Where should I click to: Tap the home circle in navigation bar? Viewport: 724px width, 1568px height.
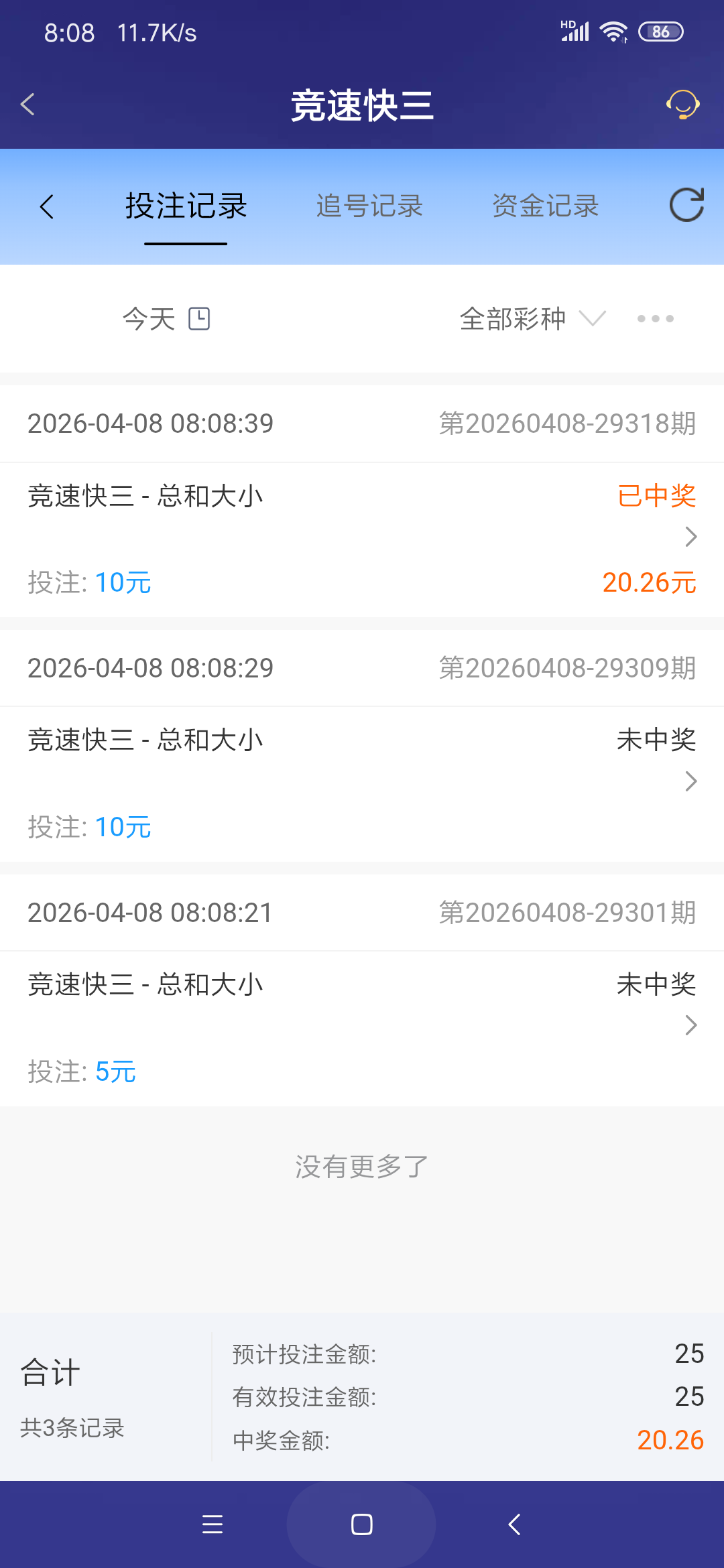[x=362, y=1525]
